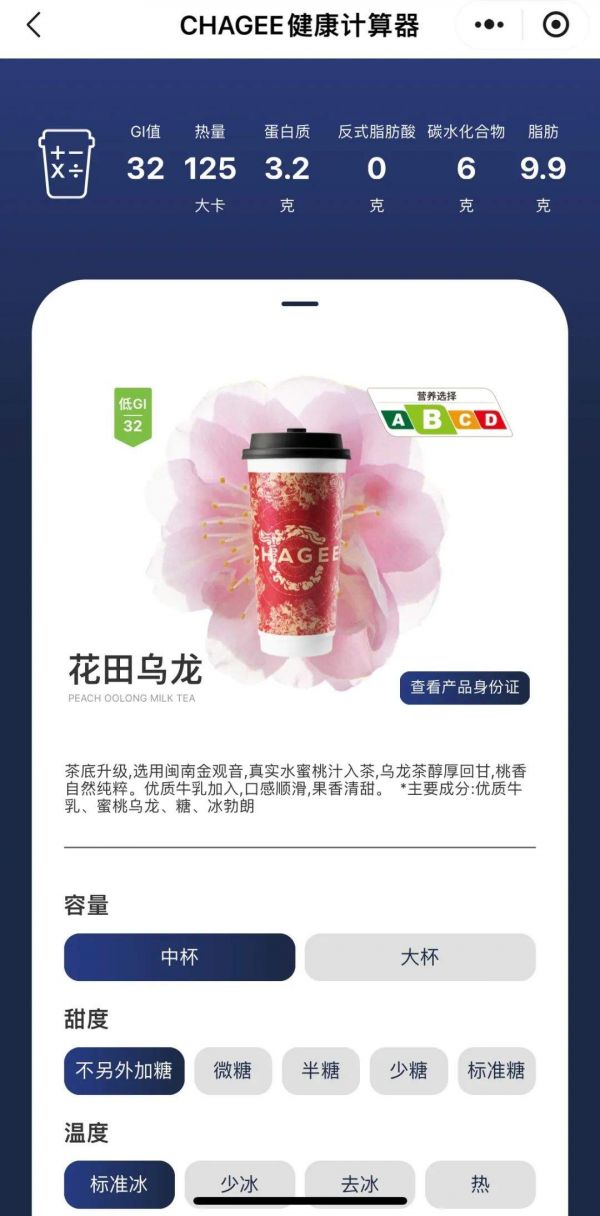
Task: Pick 去冰 temperature option
Action: pyautogui.click(x=360, y=1184)
